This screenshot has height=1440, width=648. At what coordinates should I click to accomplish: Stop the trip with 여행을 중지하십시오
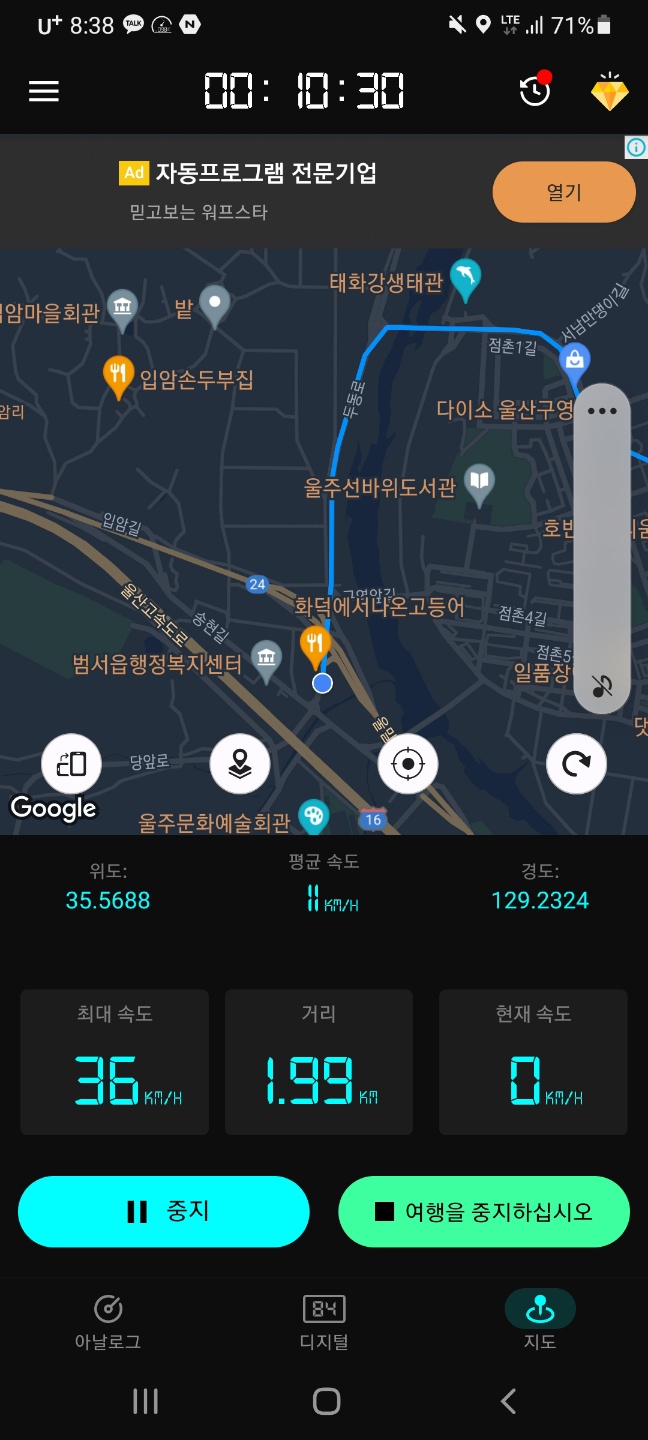pyautogui.click(x=484, y=1212)
